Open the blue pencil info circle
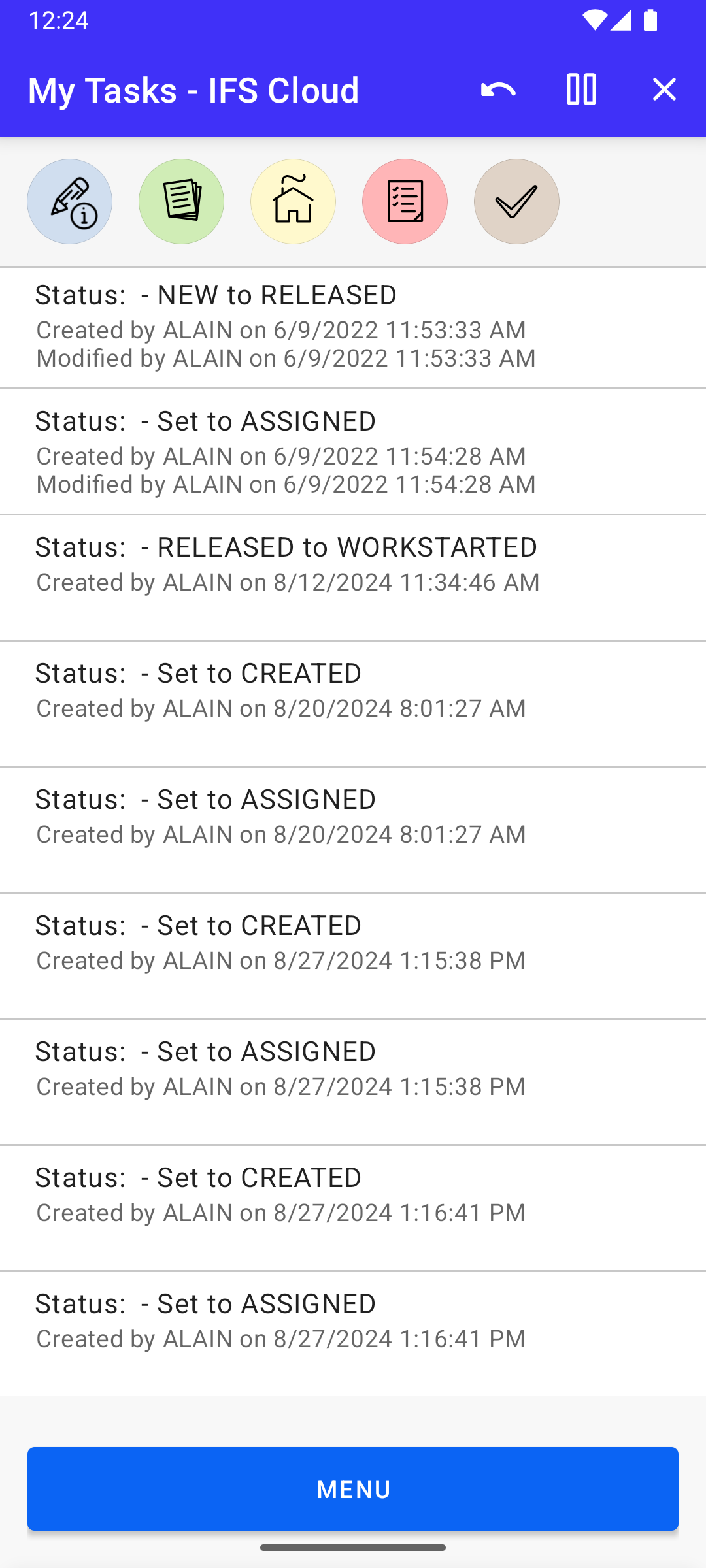706x1568 pixels. pyautogui.click(x=69, y=202)
